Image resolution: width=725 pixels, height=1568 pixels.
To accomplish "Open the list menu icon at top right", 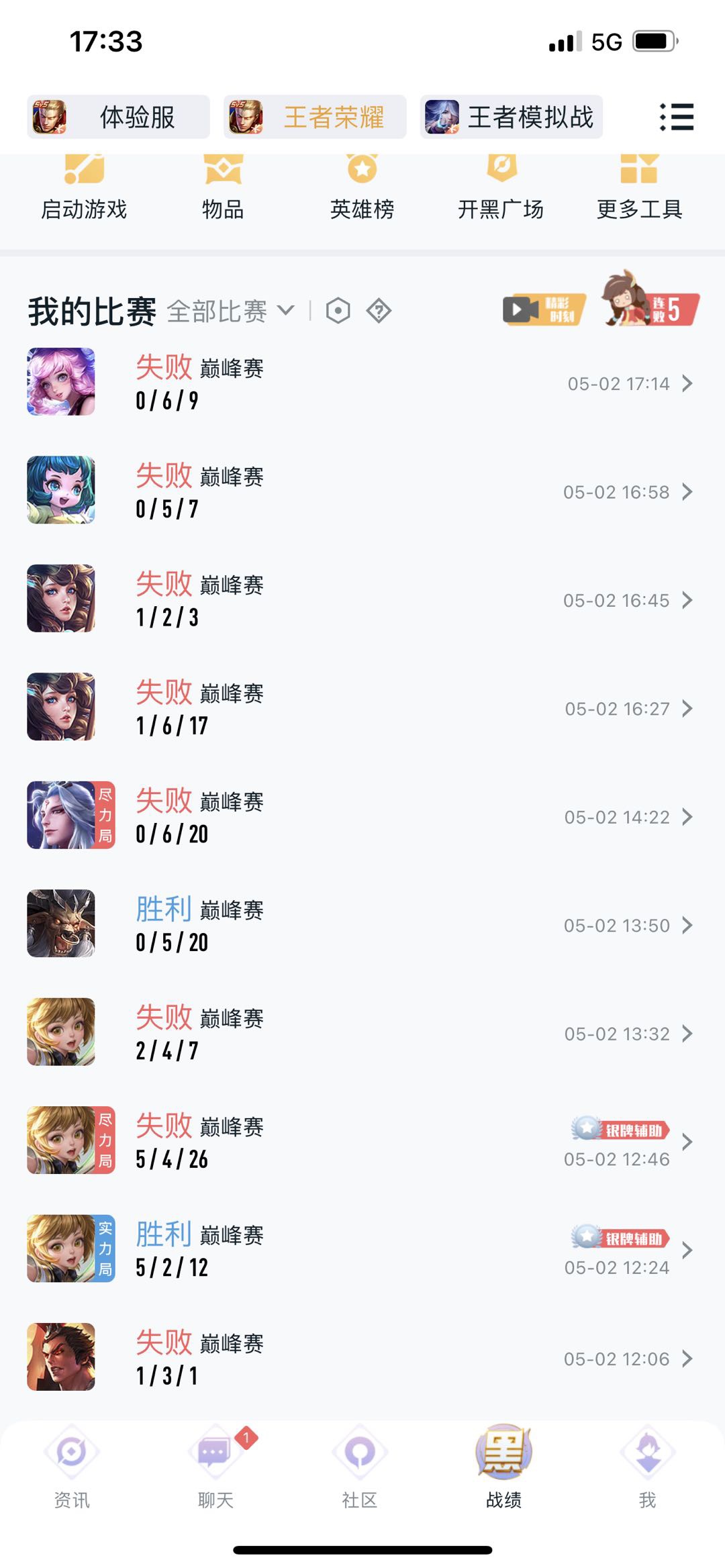I will (x=677, y=117).
